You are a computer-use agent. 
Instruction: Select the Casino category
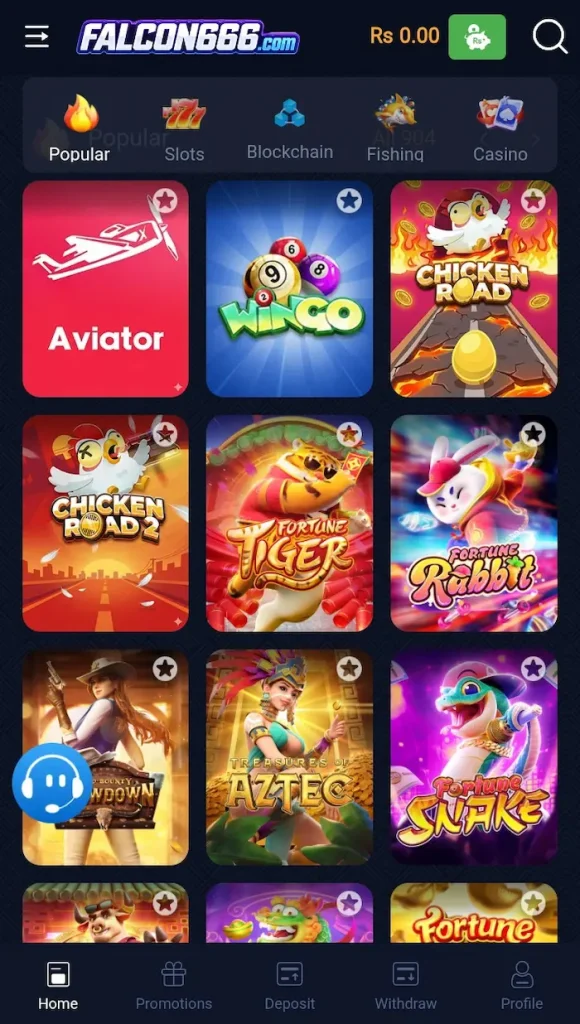click(x=500, y=129)
